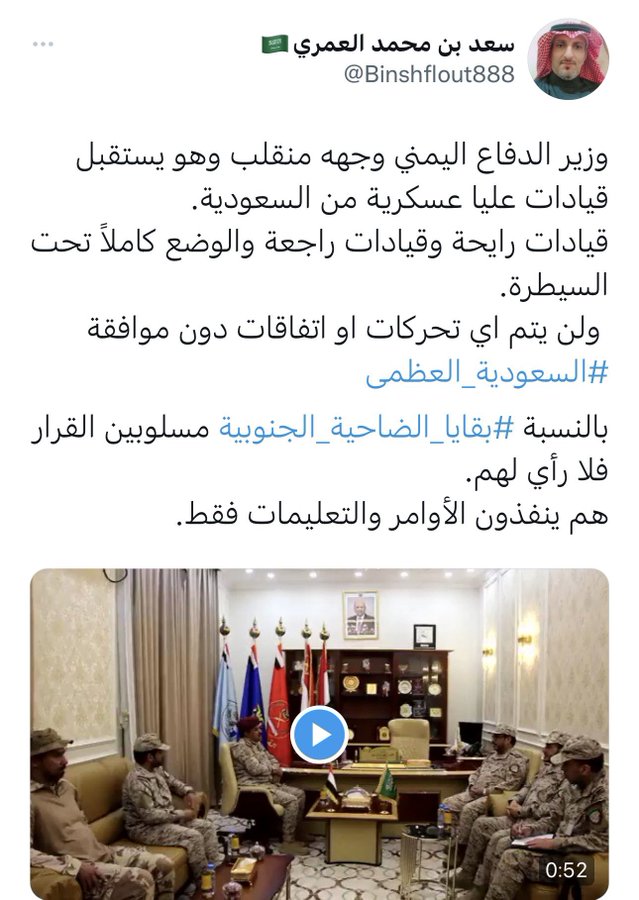This screenshot has width=639, height=900.
Task: Play the attached video
Action: click(x=319, y=736)
